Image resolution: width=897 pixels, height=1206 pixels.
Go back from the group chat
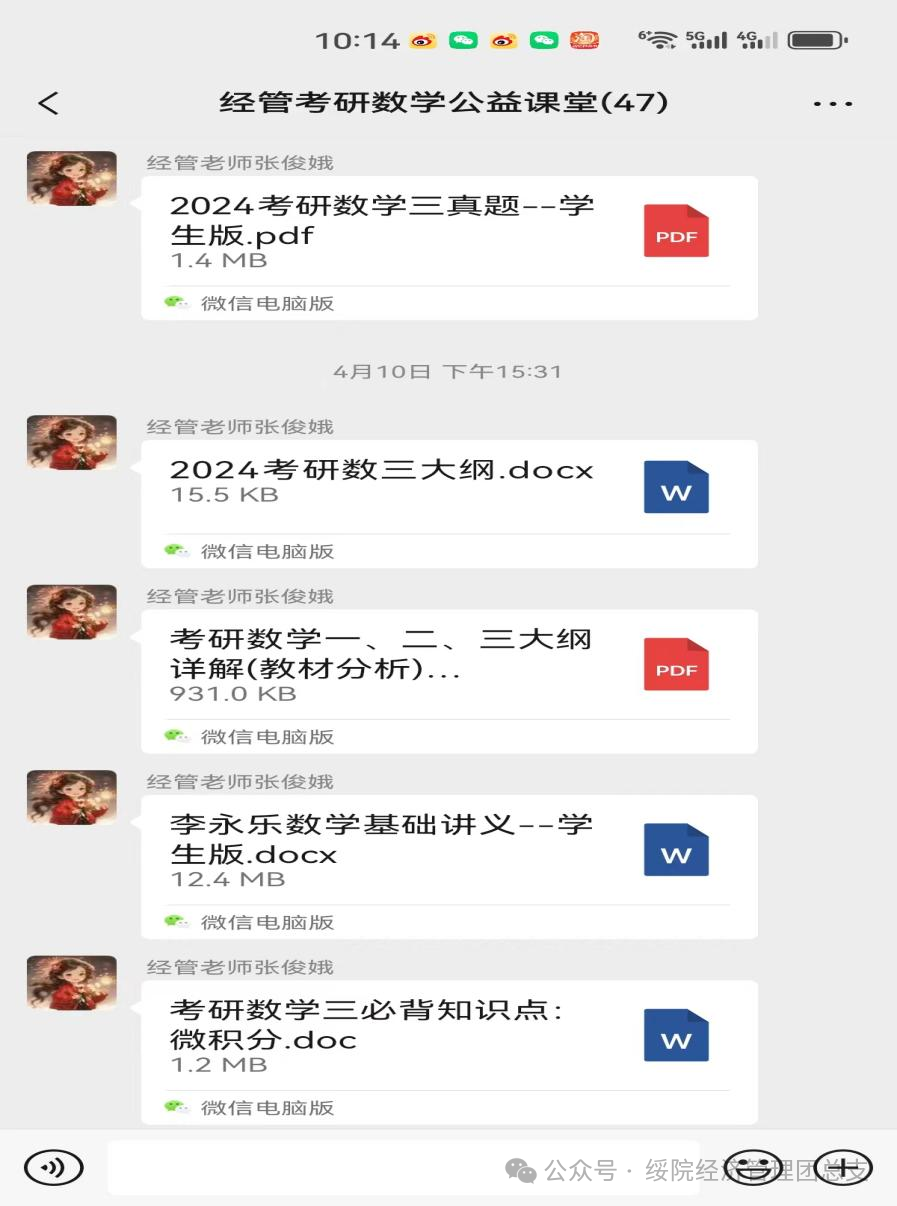(x=48, y=103)
